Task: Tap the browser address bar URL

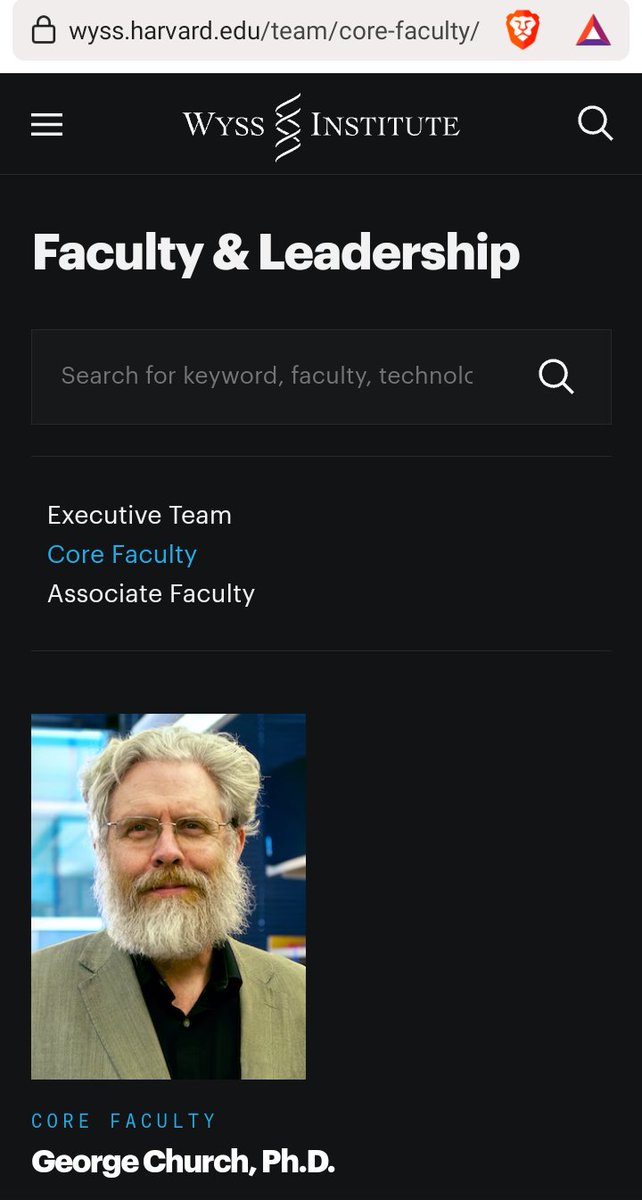Action: click(x=273, y=31)
